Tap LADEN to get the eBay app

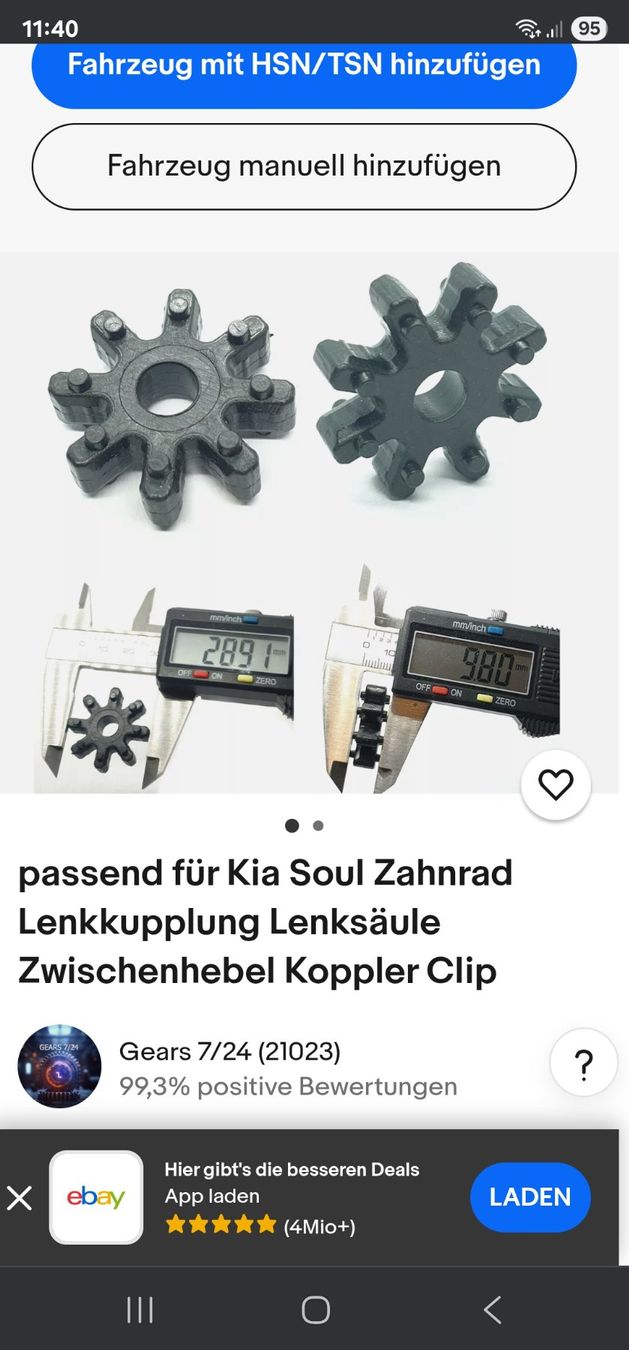(x=530, y=1197)
